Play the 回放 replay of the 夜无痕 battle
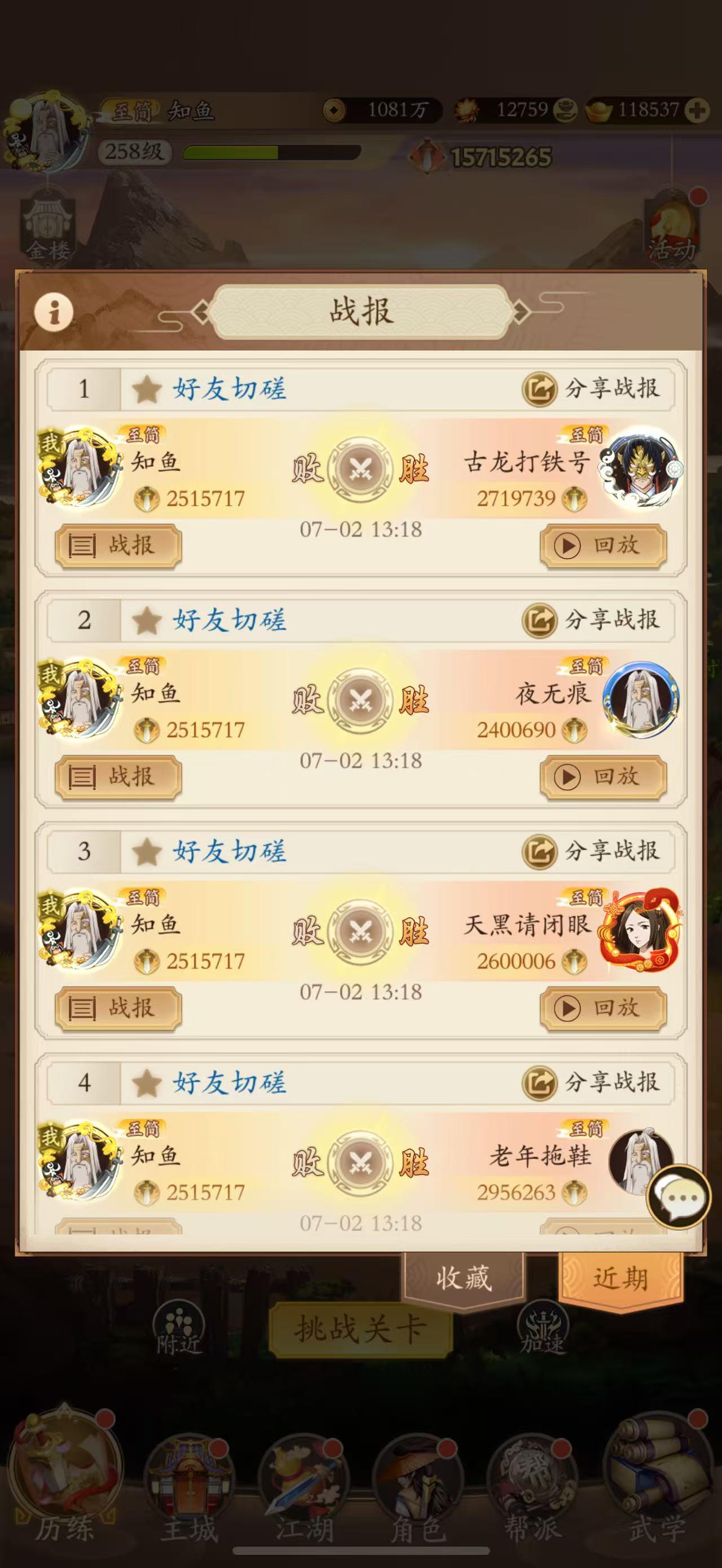Viewport: 722px width, 1568px height. coord(602,778)
